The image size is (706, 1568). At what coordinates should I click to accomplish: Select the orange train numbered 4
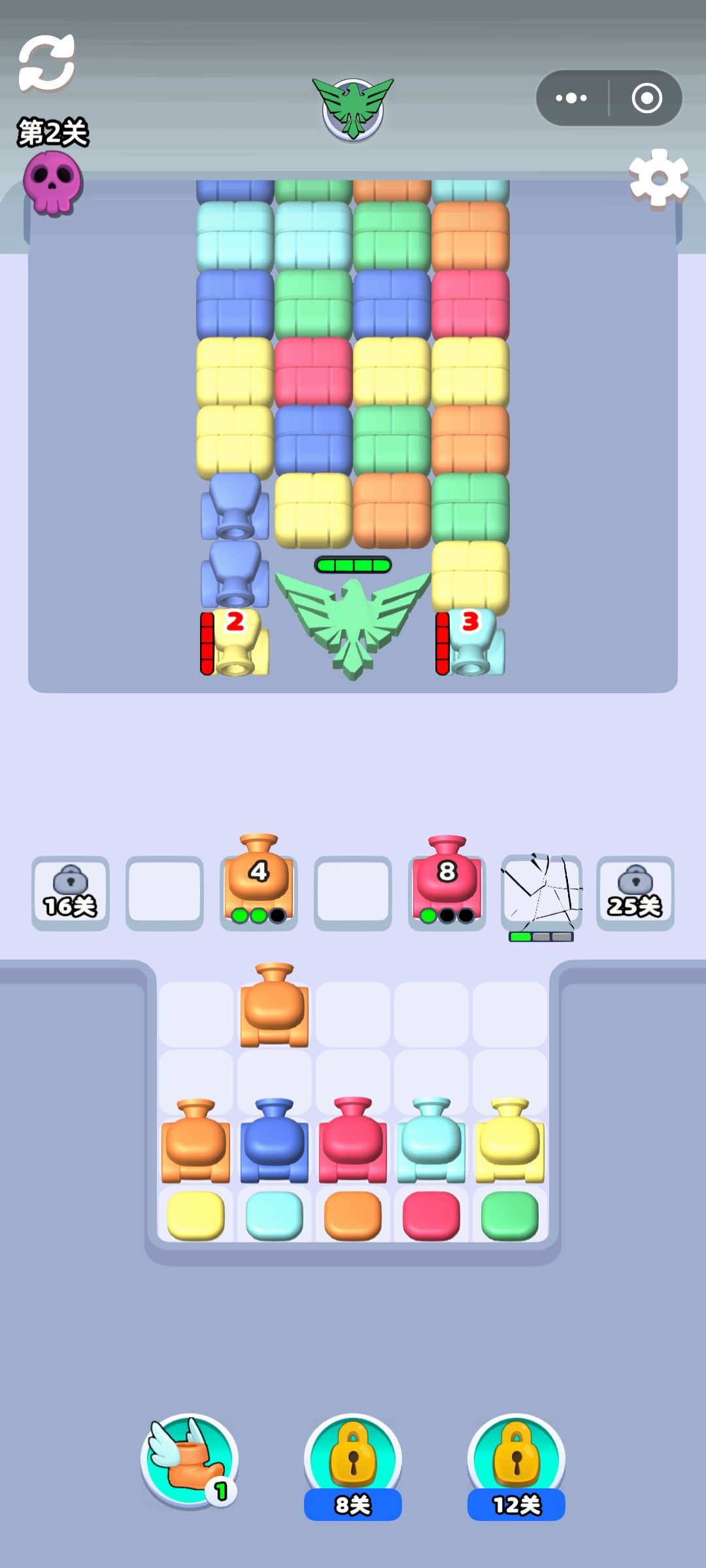click(258, 885)
